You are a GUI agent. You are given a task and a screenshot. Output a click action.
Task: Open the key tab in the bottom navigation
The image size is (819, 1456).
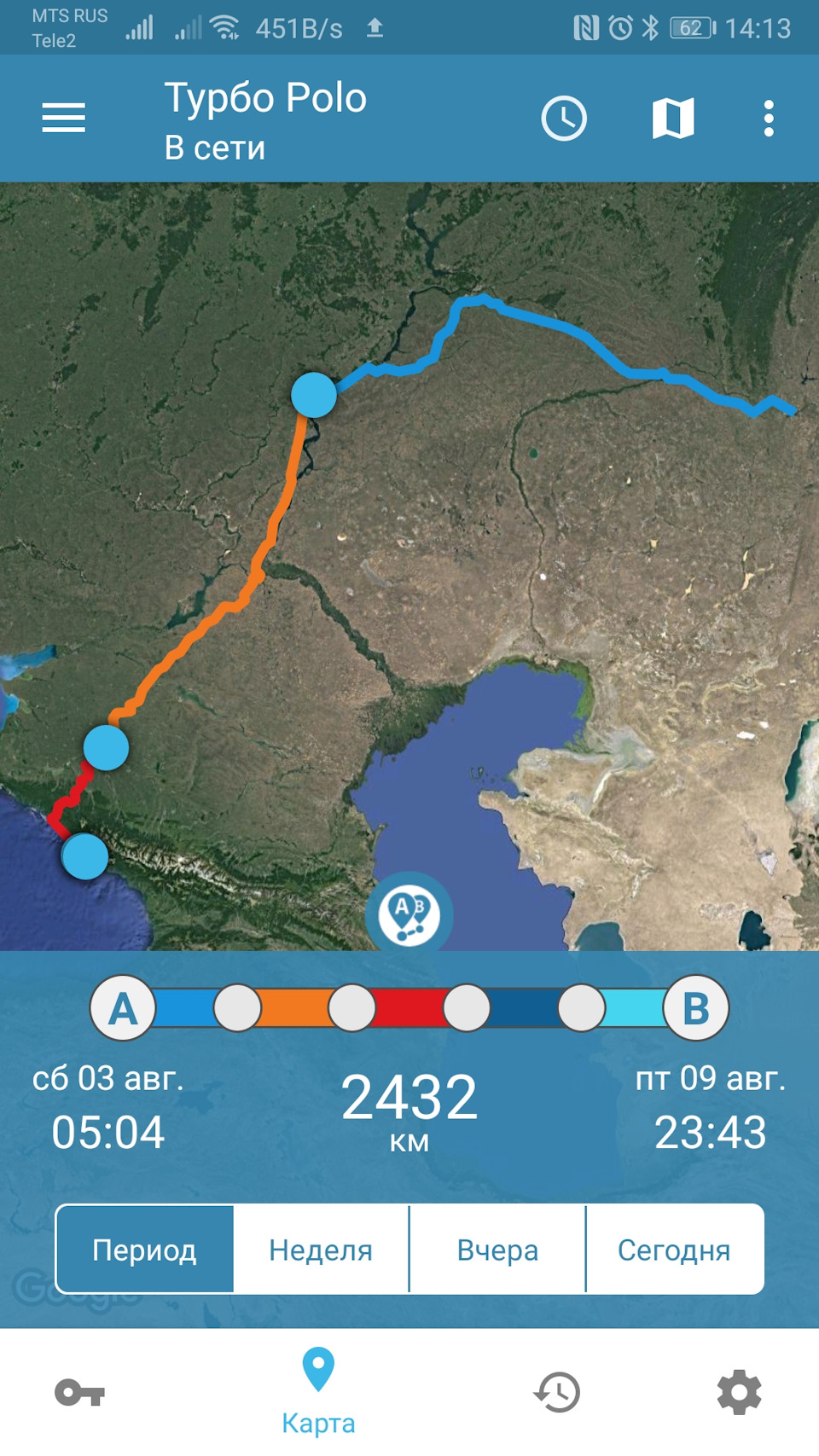click(x=79, y=1393)
